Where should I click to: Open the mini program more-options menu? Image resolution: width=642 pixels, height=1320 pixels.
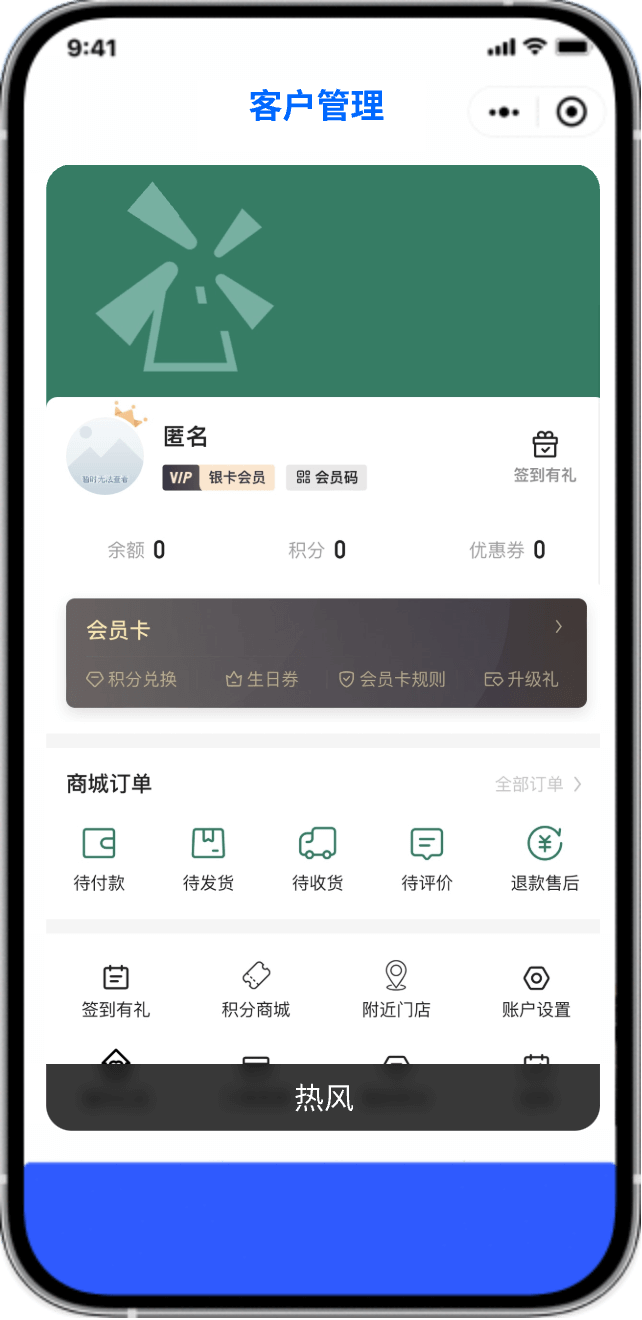(504, 112)
